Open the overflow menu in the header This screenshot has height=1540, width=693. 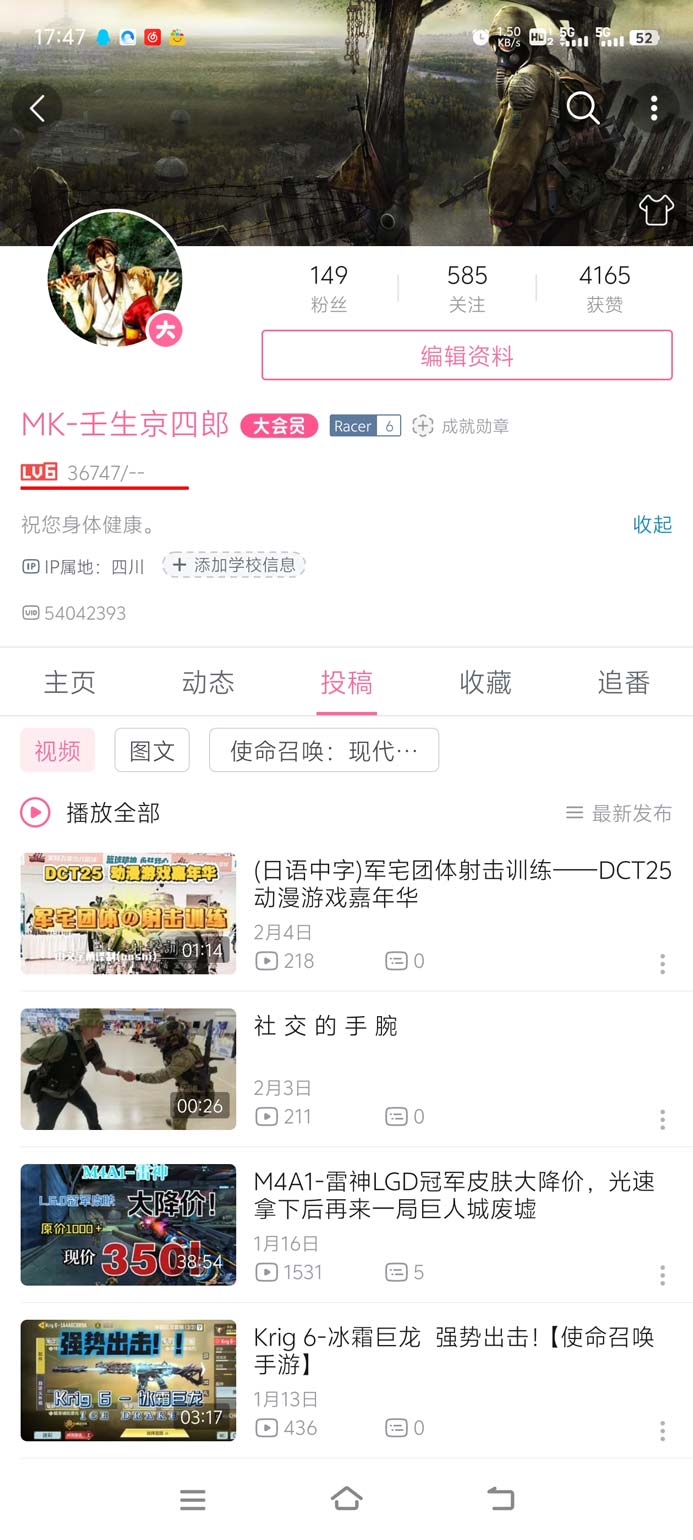click(654, 108)
